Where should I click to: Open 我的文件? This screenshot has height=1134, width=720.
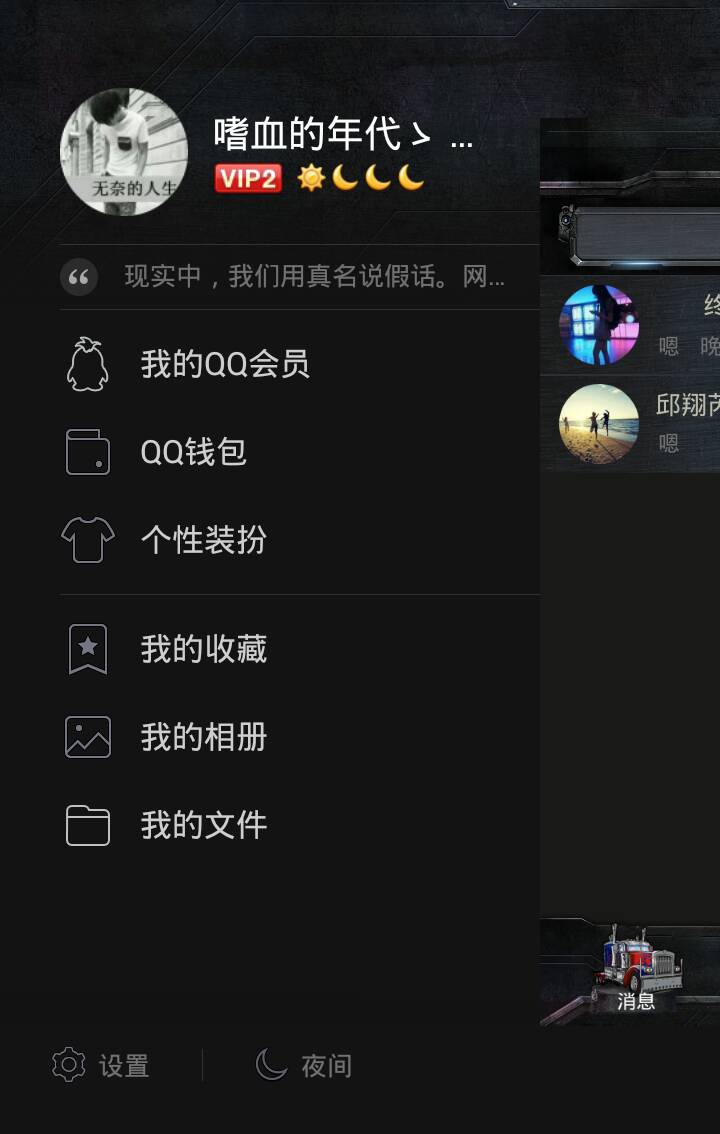click(x=203, y=826)
